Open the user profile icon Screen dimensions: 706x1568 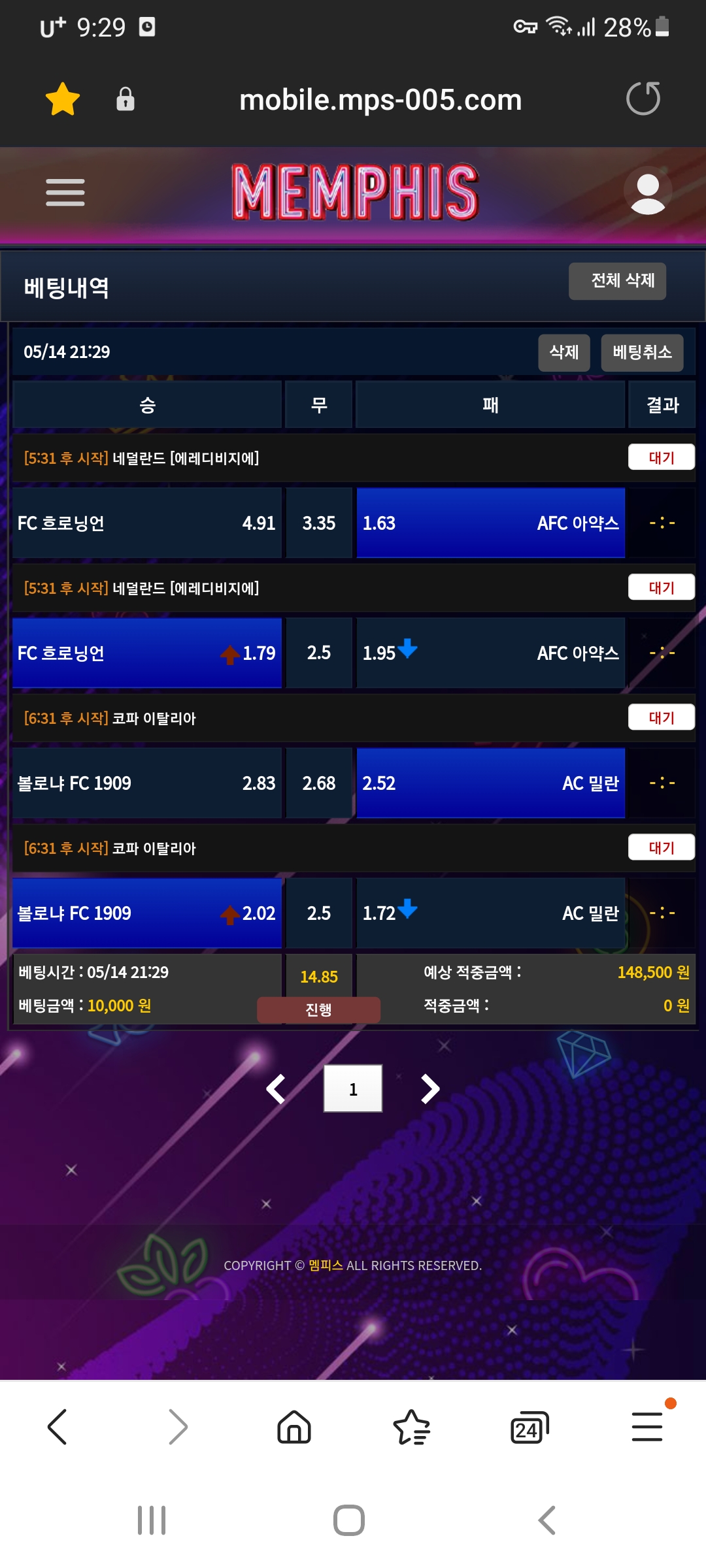tap(647, 192)
